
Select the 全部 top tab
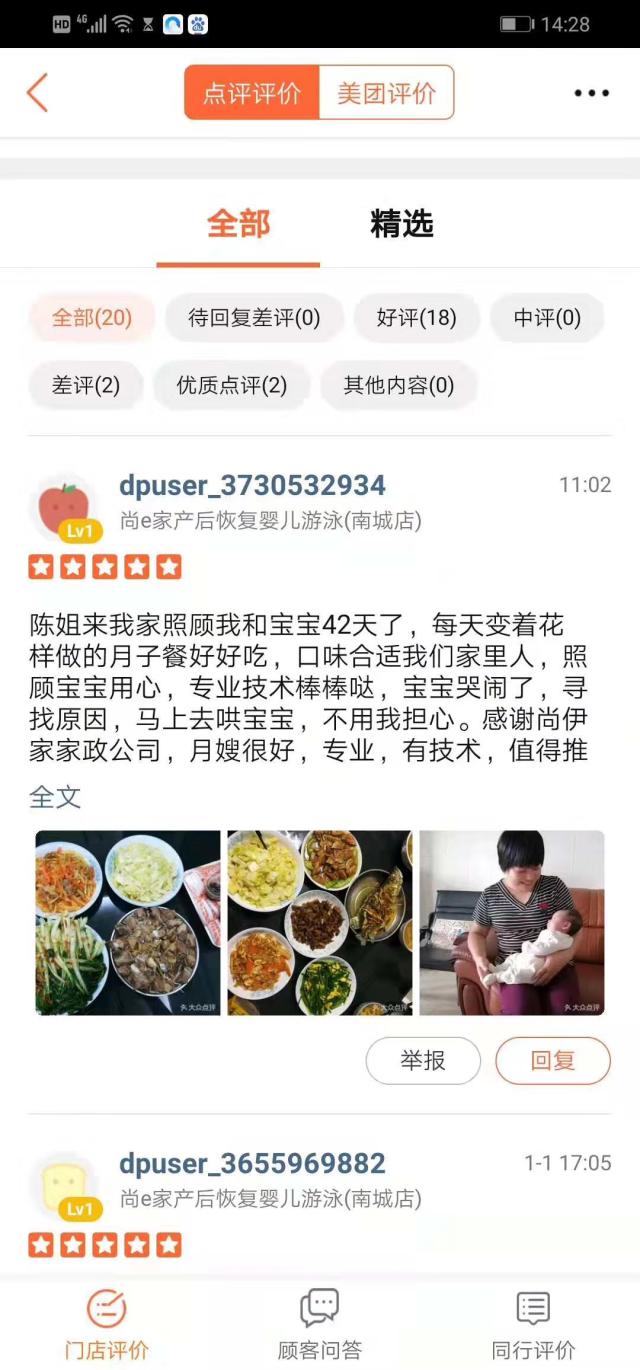coord(238,224)
